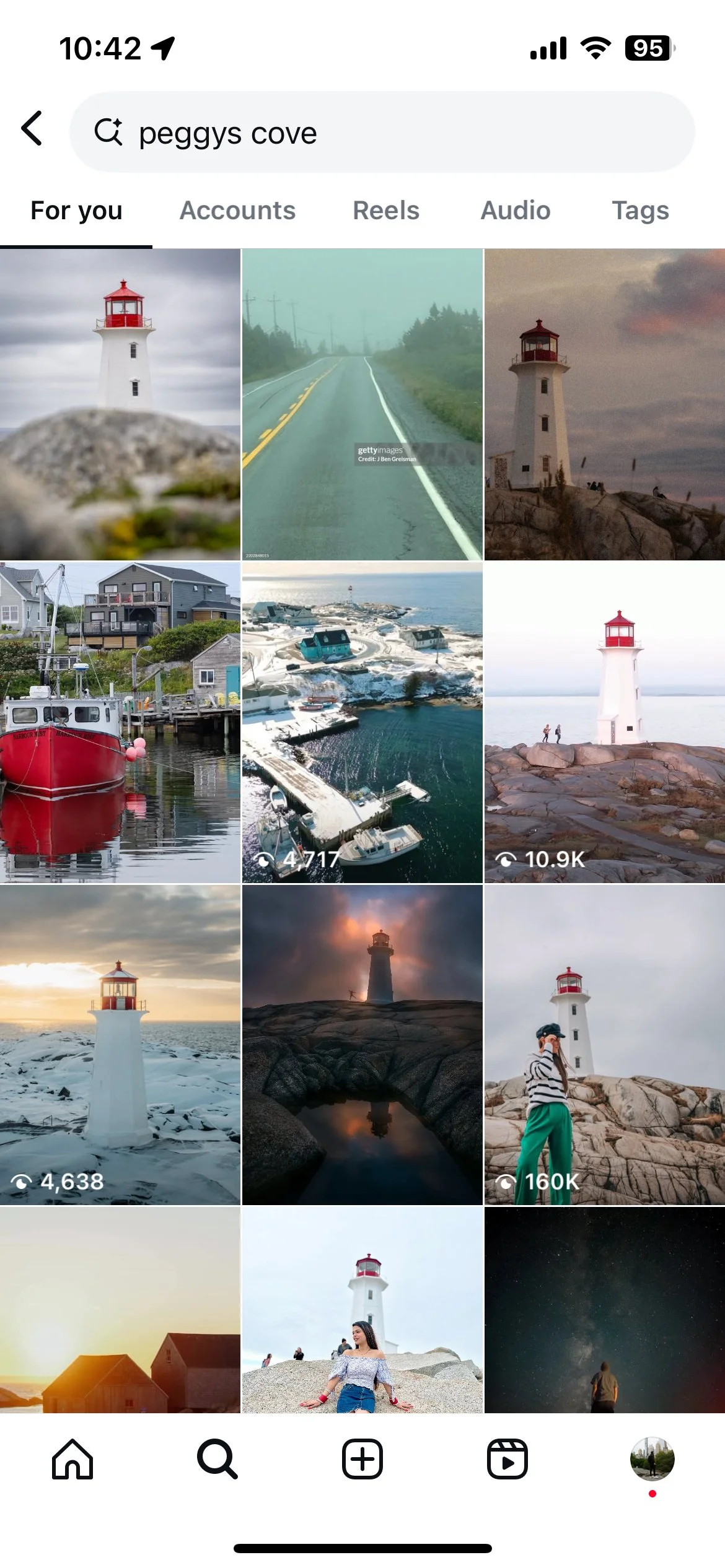Open the dark stormy lighthouse reflection post

362,1045
